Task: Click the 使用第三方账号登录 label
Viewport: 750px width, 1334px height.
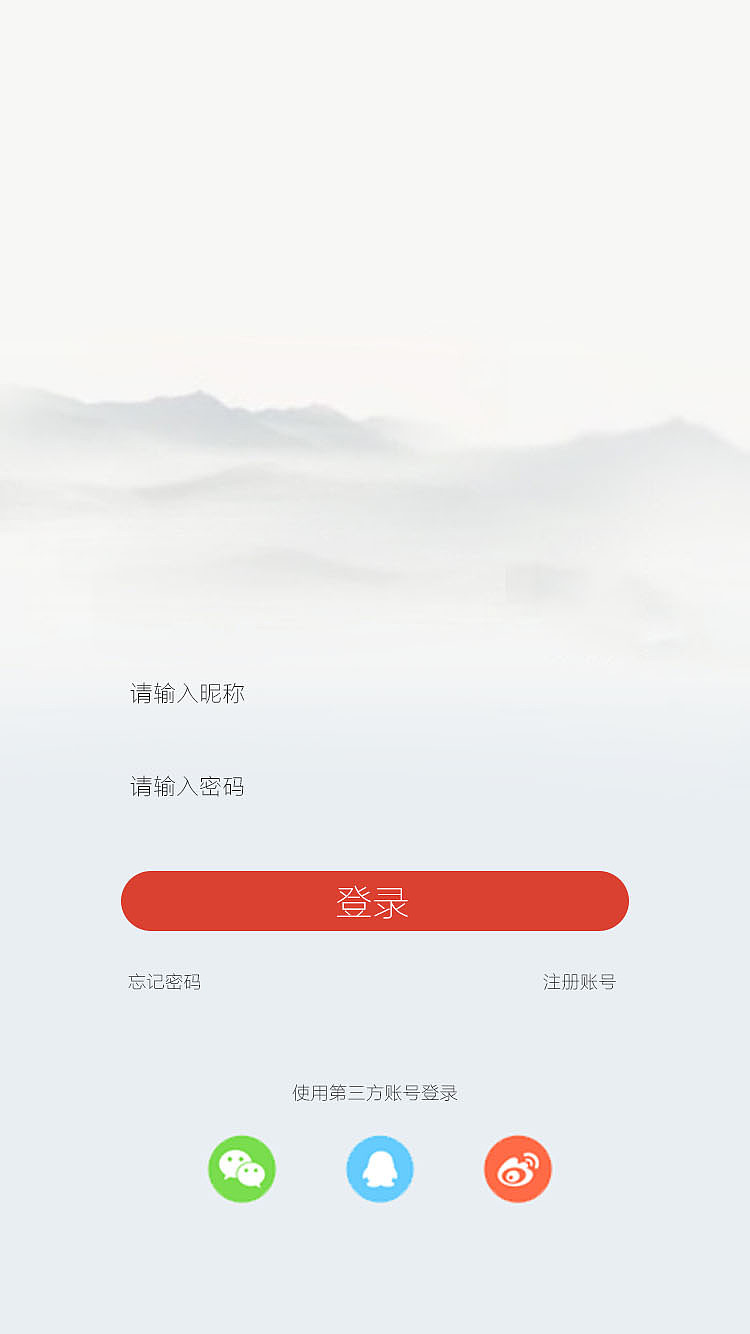Action: point(375,1092)
